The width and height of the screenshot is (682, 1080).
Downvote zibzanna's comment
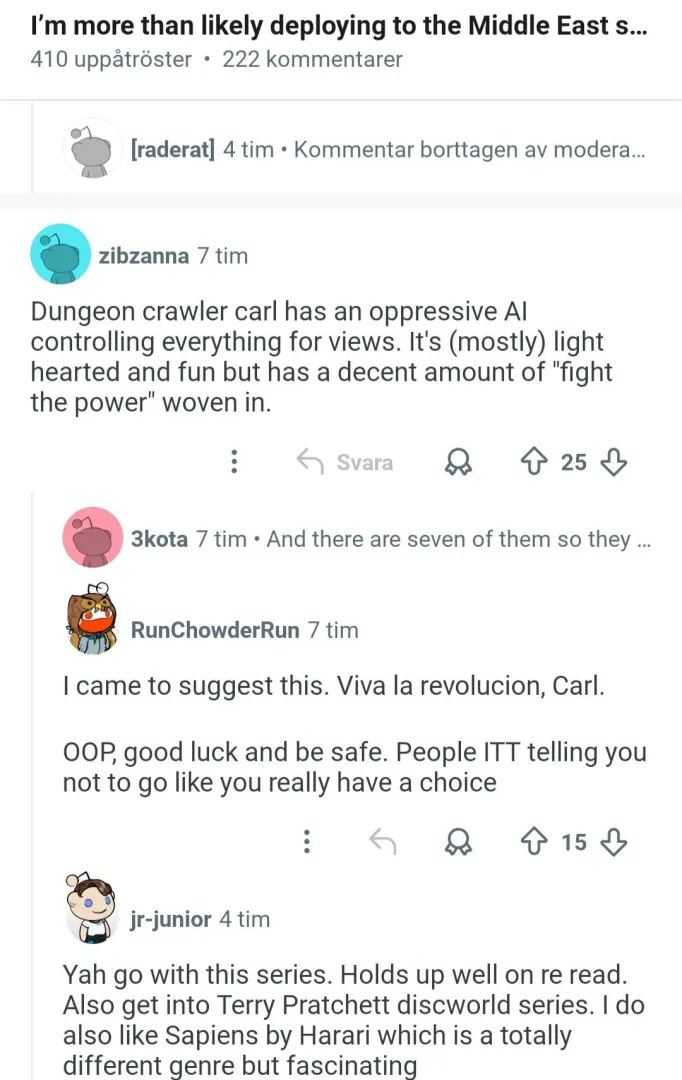(x=615, y=461)
